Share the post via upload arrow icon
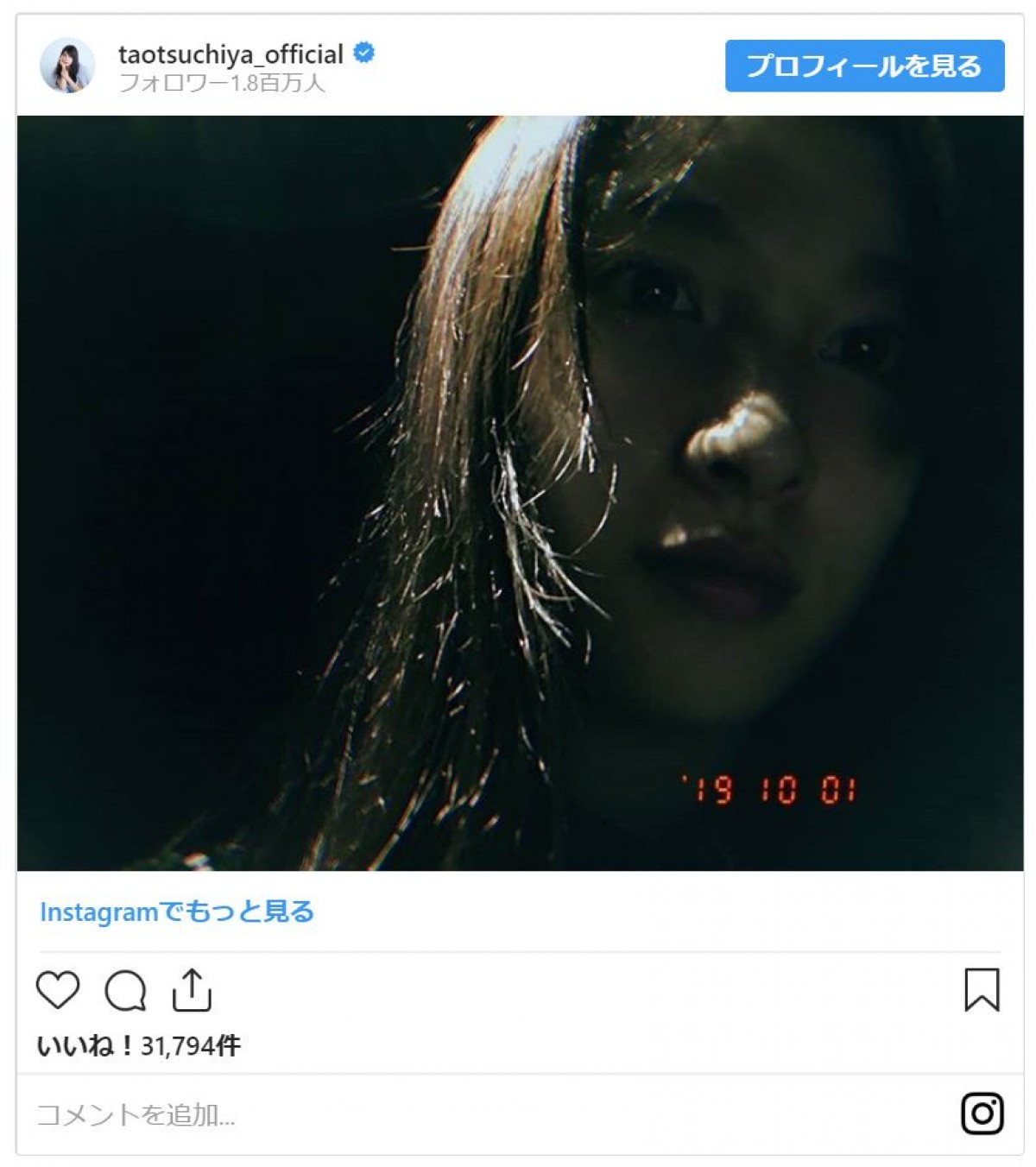1036x1167 pixels. pos(192,989)
